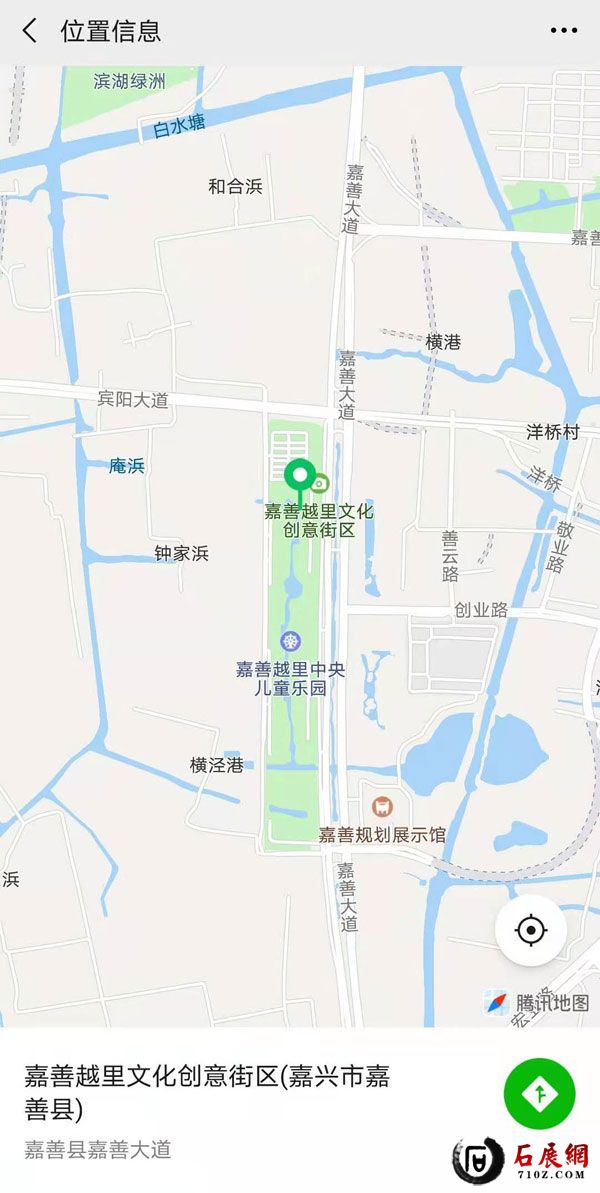The width and height of the screenshot is (600, 1193).
Task: Recenter map on my current location
Action: 531,930
